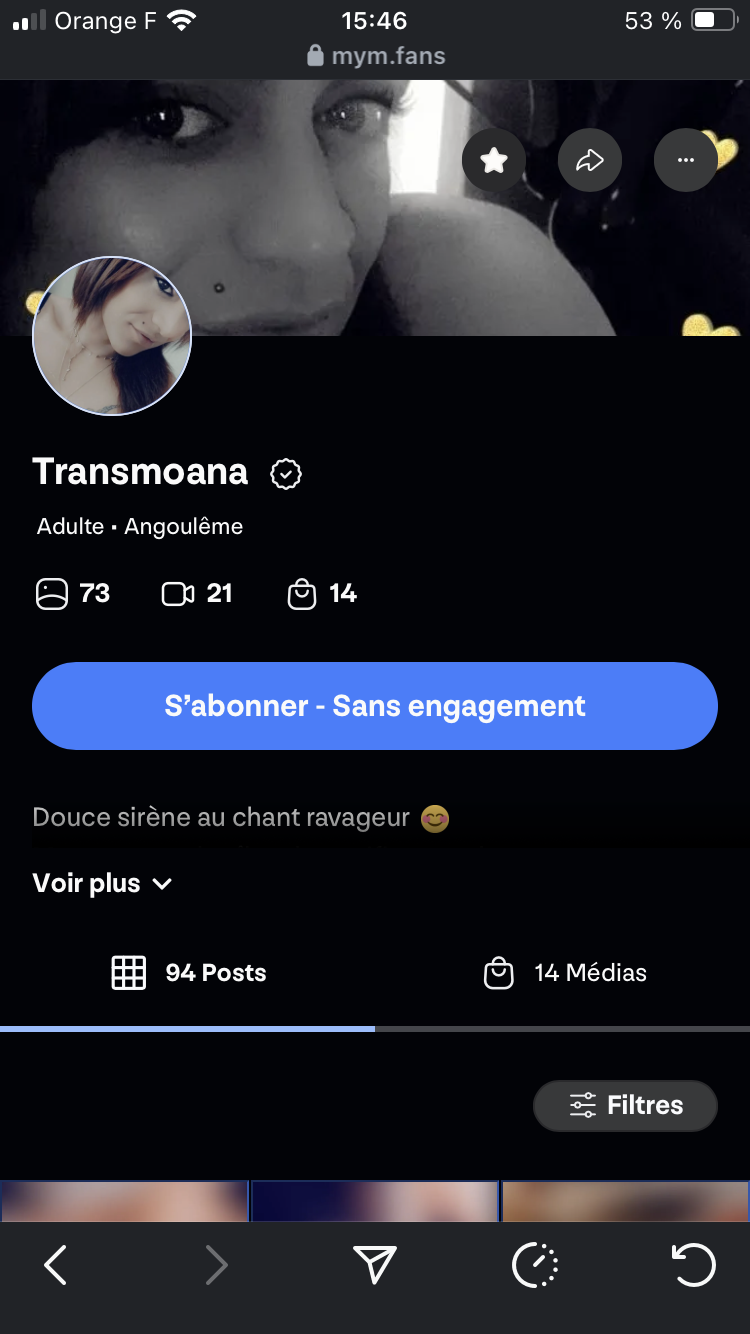Tap the mym.fans address bar

tap(376, 56)
